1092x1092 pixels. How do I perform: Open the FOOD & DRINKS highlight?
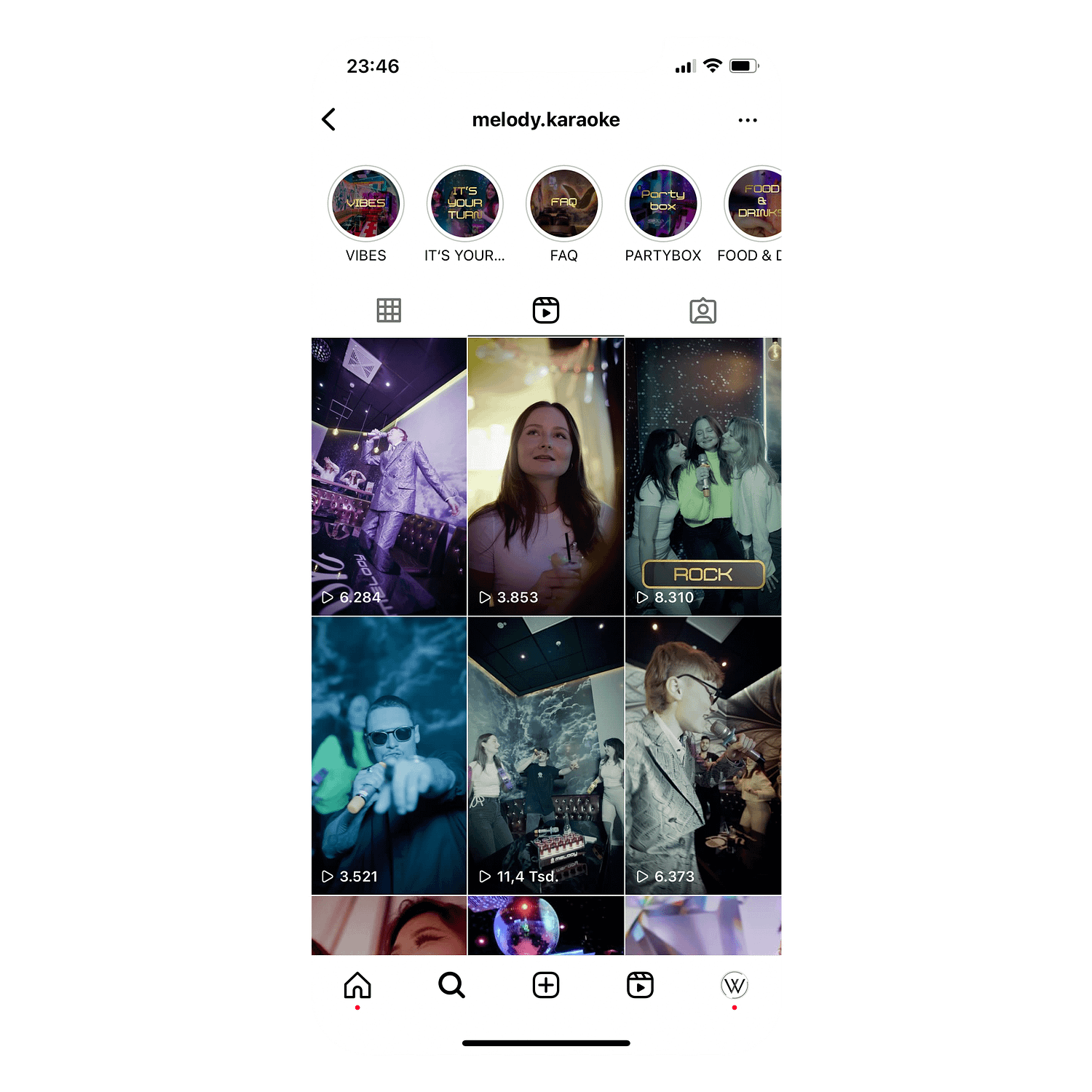click(x=756, y=204)
